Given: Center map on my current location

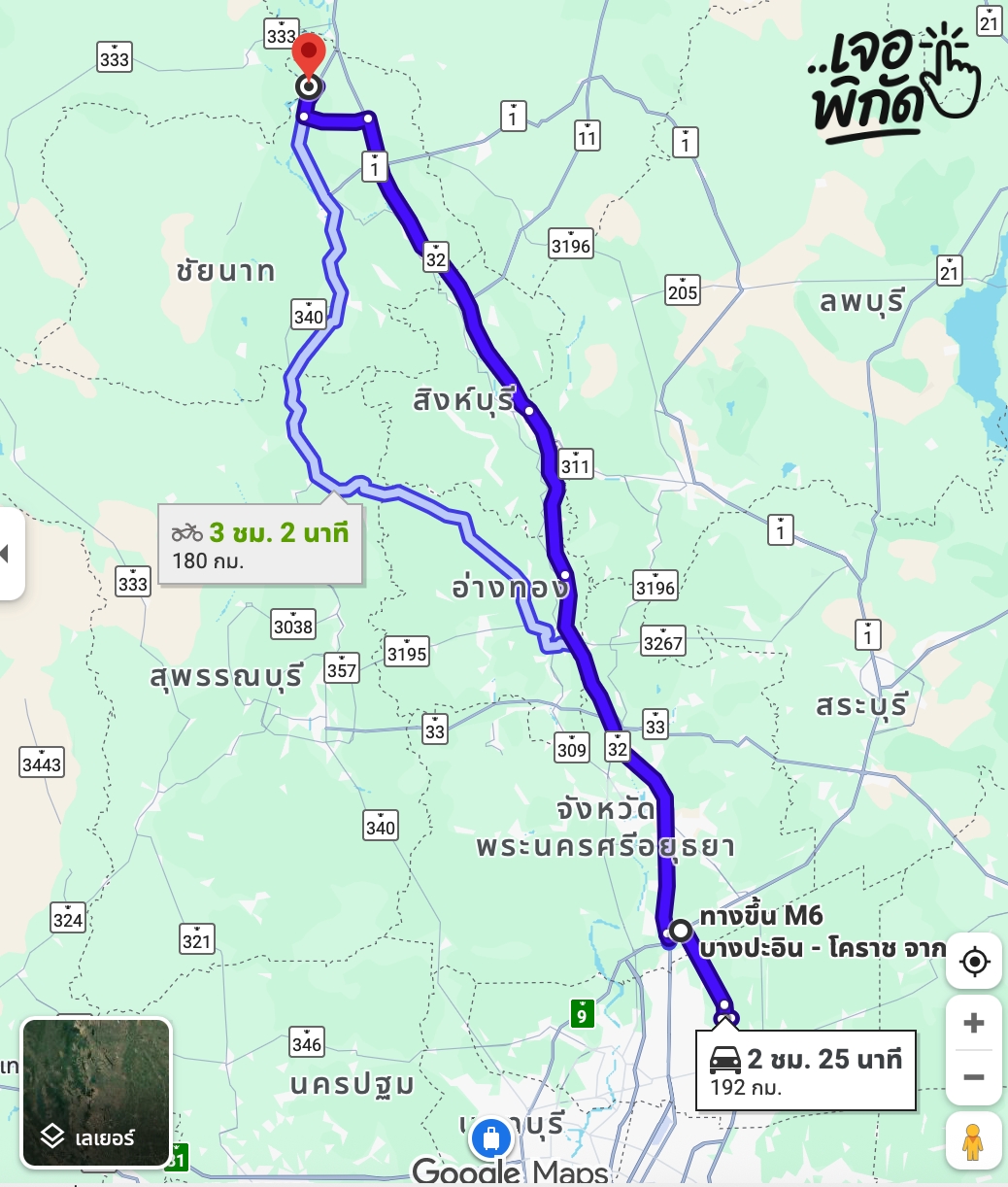Looking at the screenshot, I should click(973, 962).
